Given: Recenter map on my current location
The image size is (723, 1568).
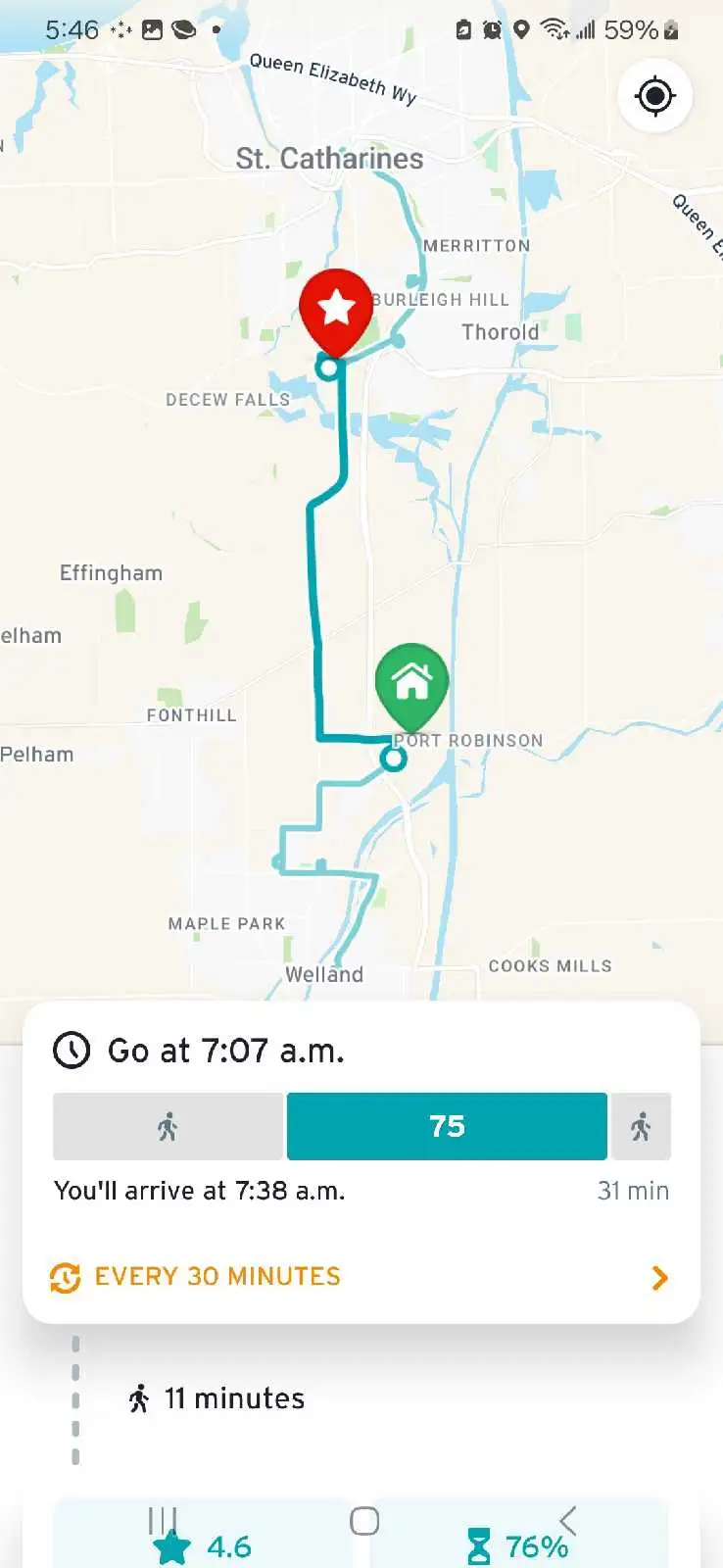Looking at the screenshot, I should click(x=654, y=96).
